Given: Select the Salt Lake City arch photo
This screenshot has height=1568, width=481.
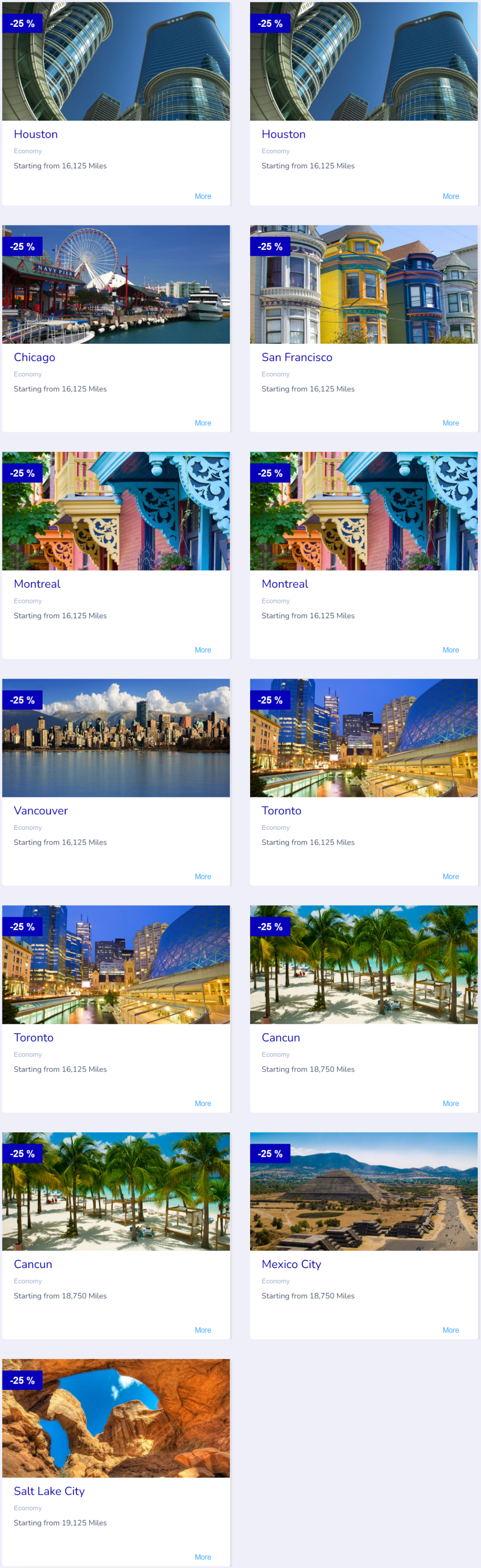Looking at the screenshot, I should click(x=116, y=1418).
